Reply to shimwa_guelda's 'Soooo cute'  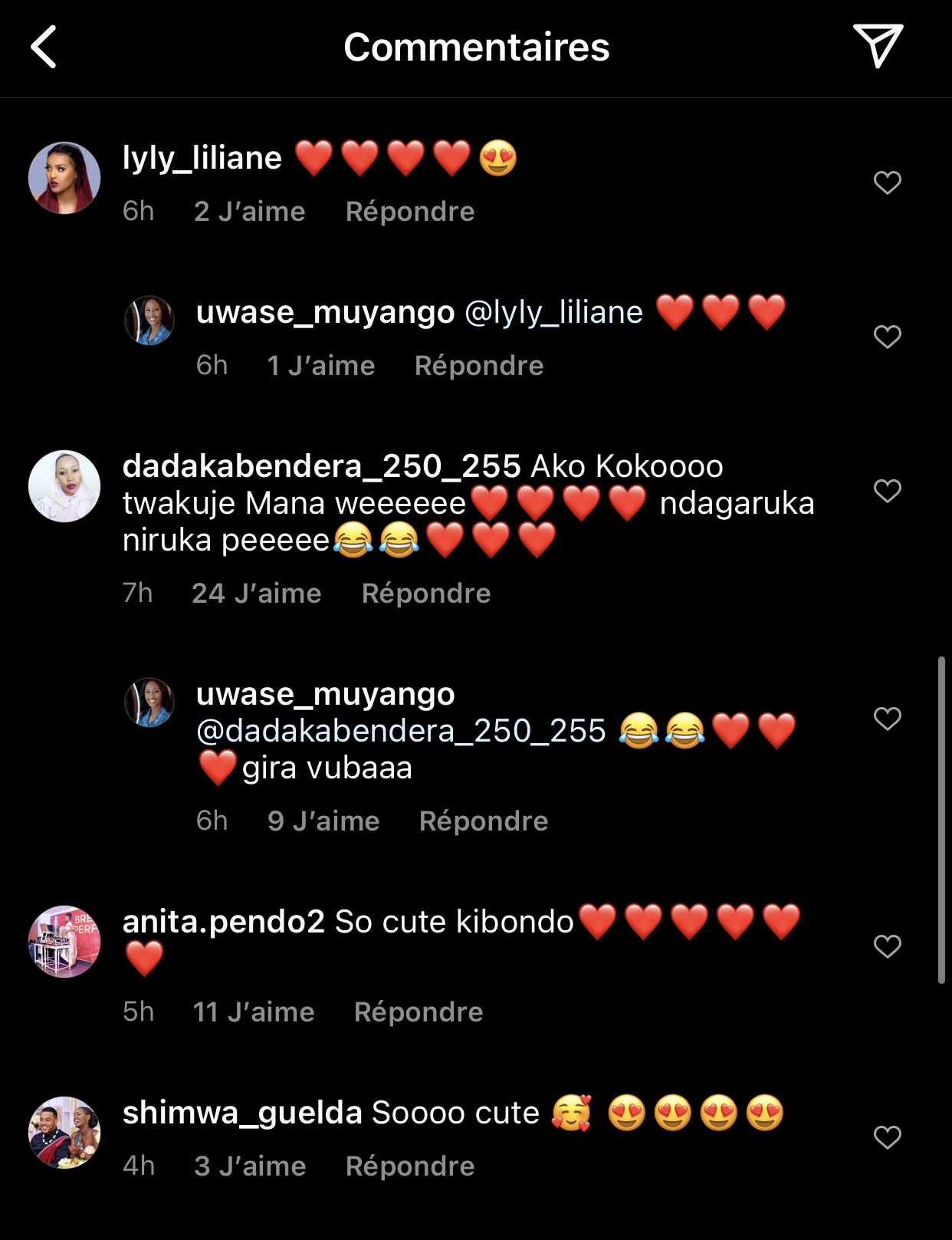(x=409, y=1166)
